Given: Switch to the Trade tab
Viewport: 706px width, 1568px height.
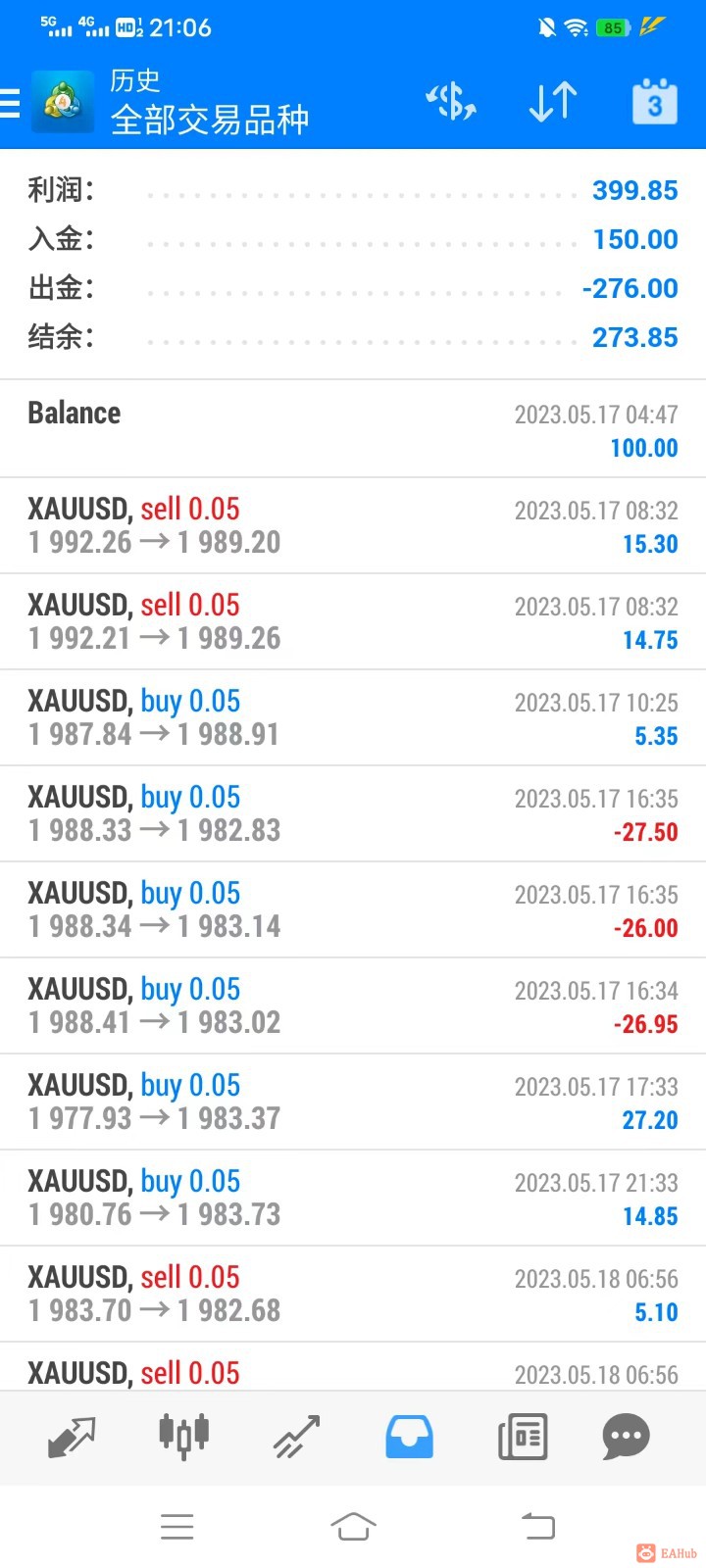Looking at the screenshot, I should tap(296, 1437).
